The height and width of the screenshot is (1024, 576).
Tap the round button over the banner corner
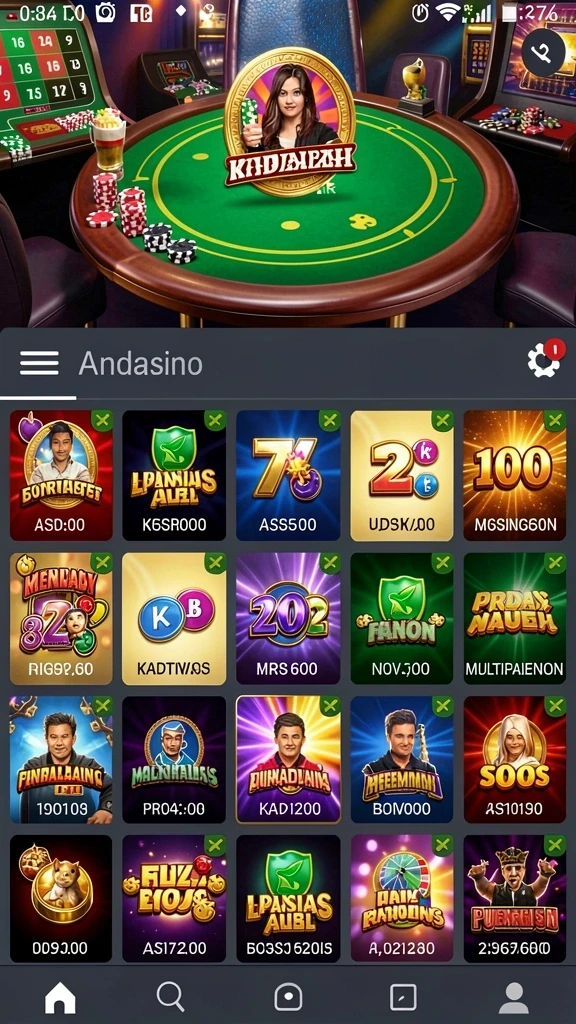click(543, 53)
